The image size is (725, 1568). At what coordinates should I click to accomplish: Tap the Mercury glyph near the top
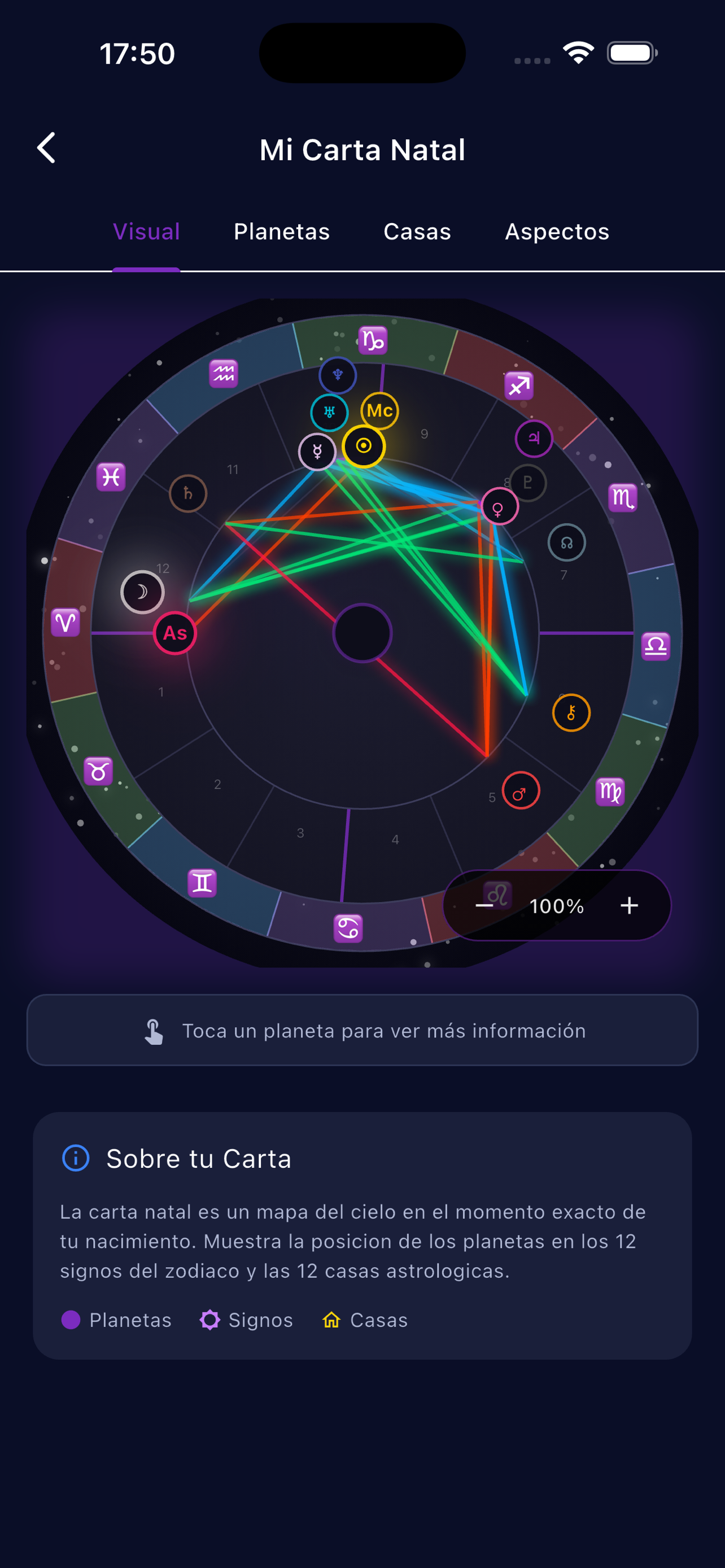[319, 451]
